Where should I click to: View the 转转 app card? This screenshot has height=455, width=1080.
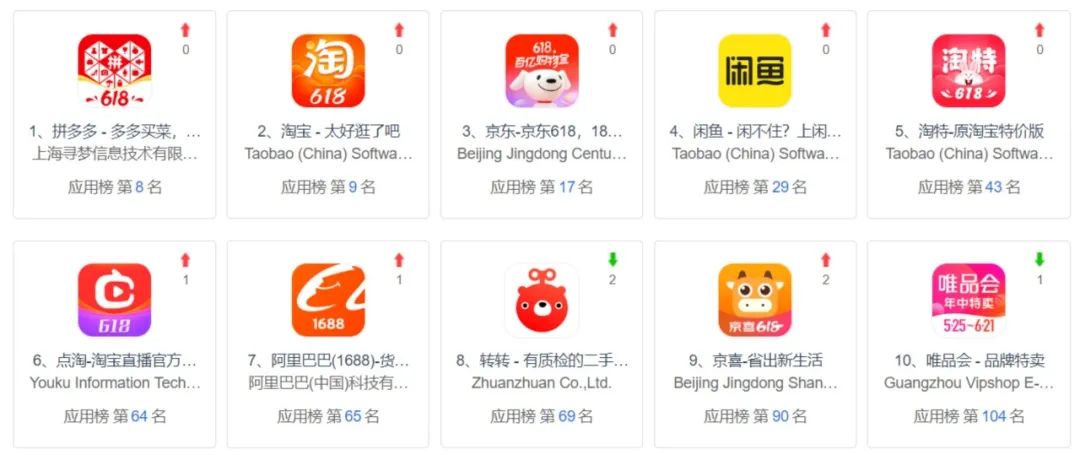tap(541, 300)
